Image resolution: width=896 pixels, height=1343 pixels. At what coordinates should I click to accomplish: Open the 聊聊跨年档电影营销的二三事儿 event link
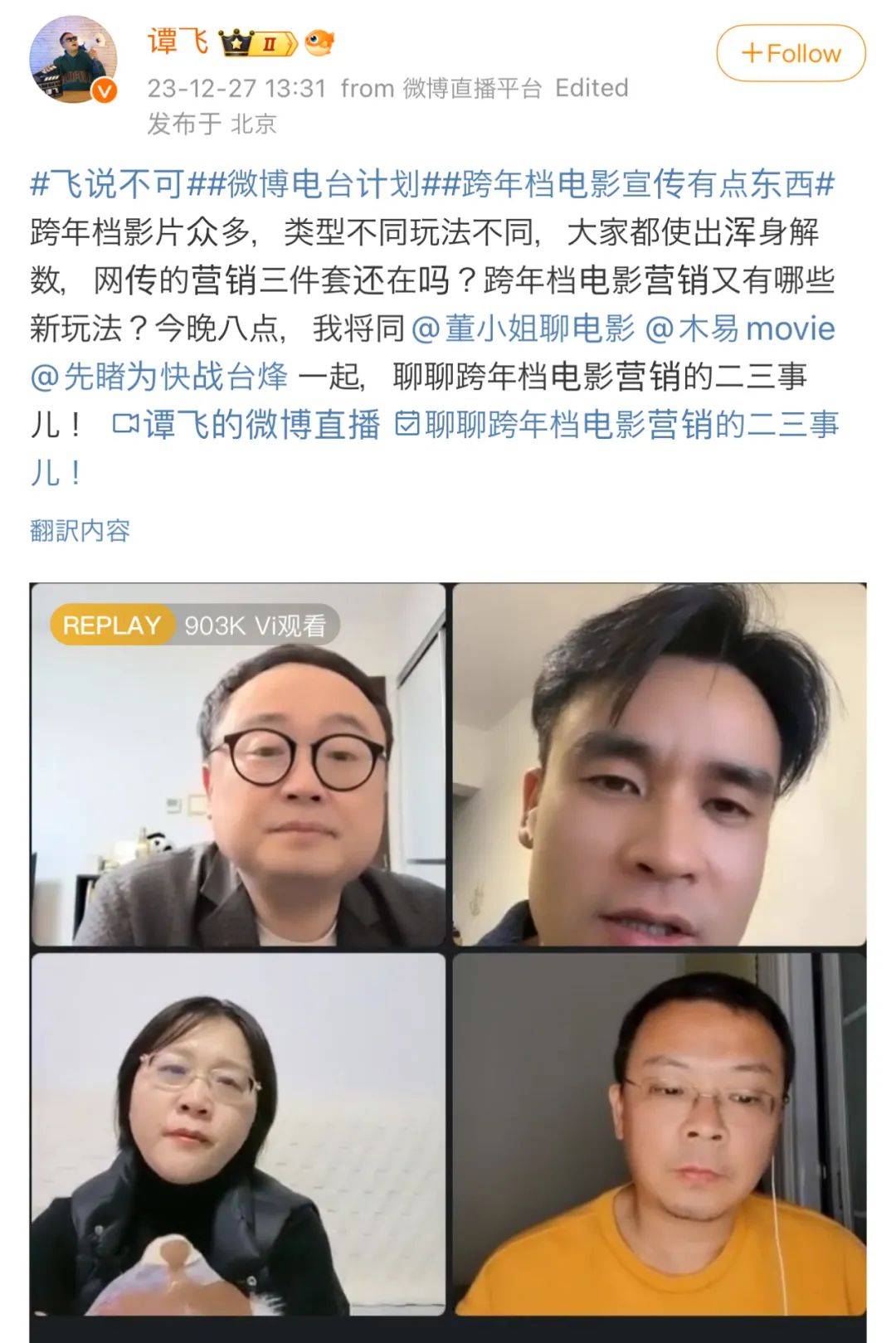(618, 426)
